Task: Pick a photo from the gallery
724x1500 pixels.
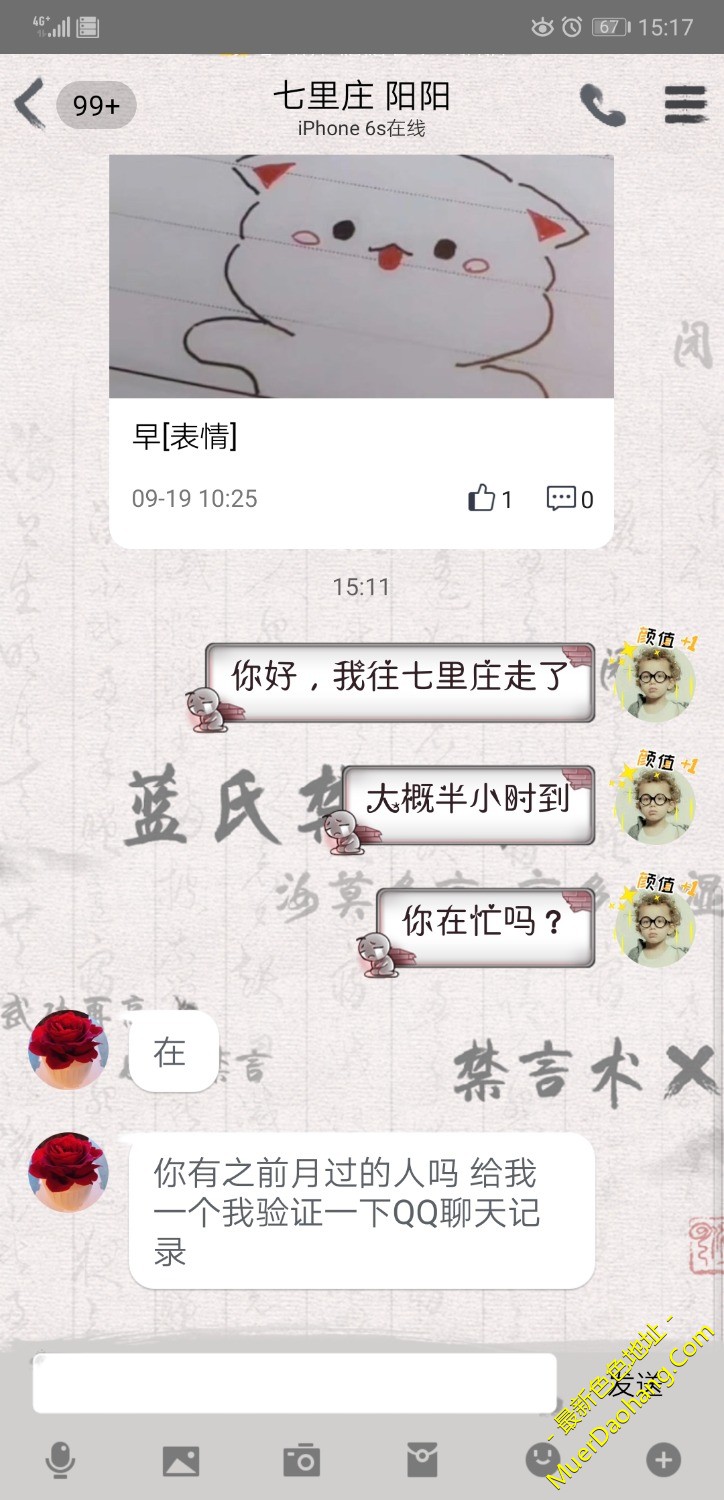Action: 181,1461
